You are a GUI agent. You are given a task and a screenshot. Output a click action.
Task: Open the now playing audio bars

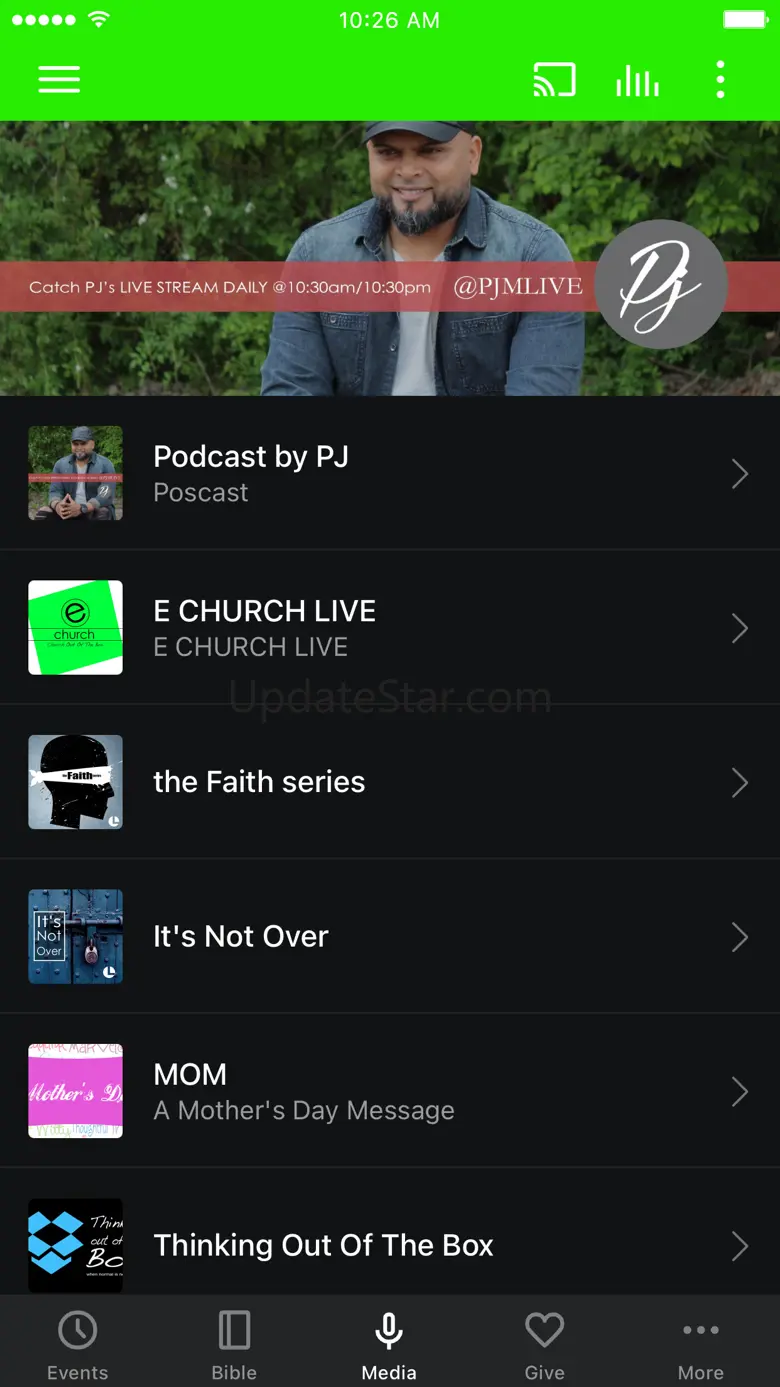637,80
